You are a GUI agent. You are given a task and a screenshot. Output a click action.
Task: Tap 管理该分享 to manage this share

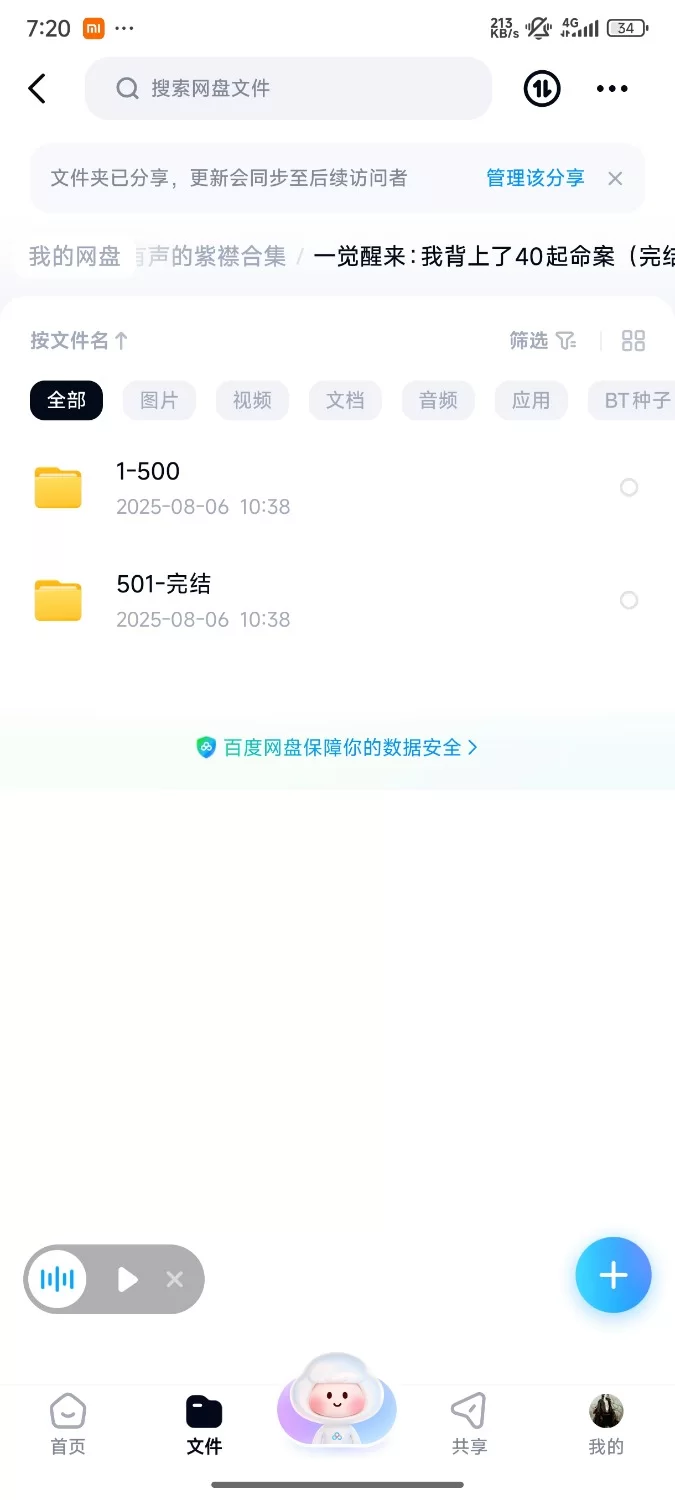pyautogui.click(x=535, y=178)
